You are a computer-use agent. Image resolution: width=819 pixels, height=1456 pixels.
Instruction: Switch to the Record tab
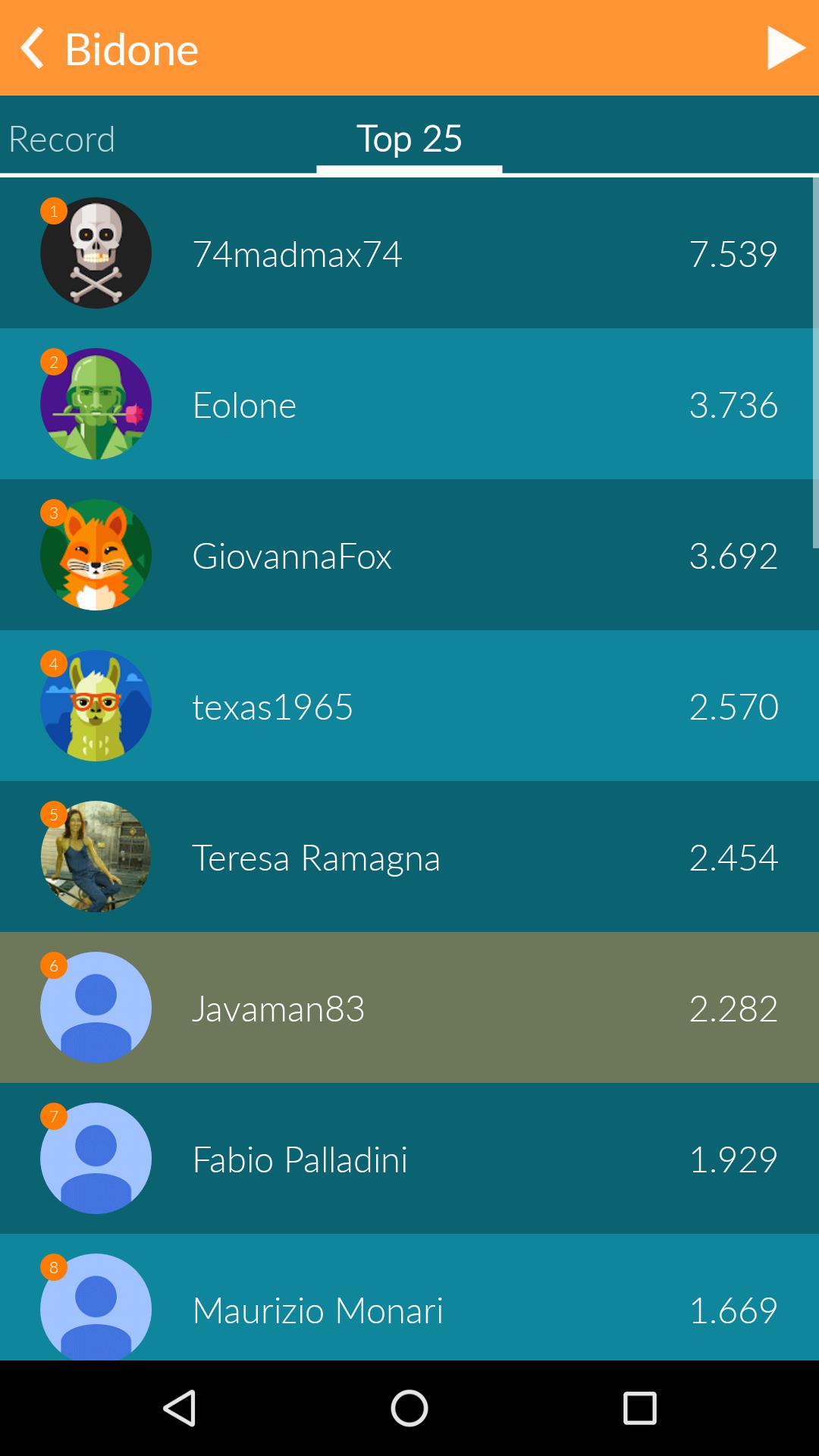(x=62, y=139)
